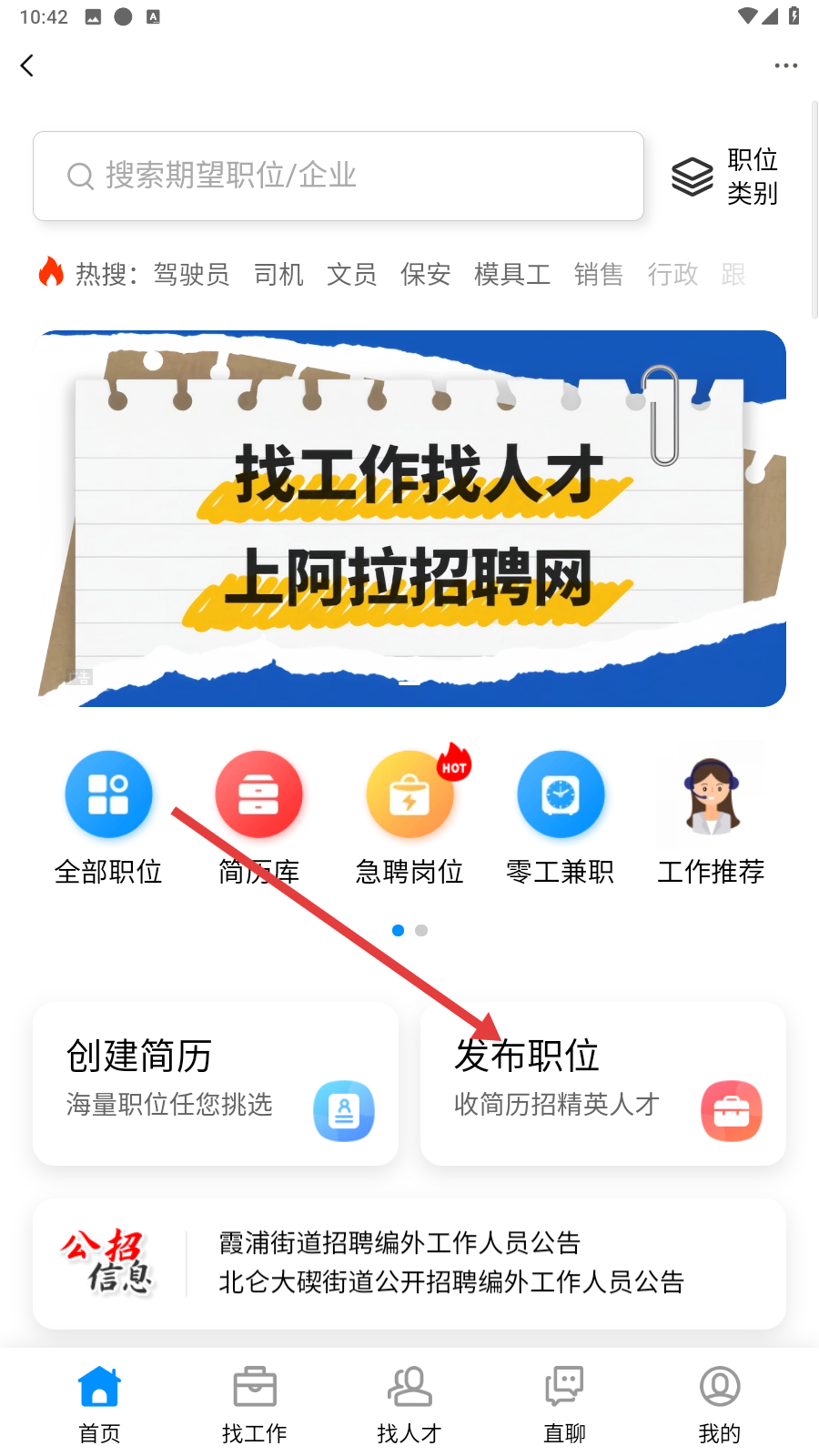Select hot search term 模具工
The height and width of the screenshot is (1456, 819).
pos(511,274)
